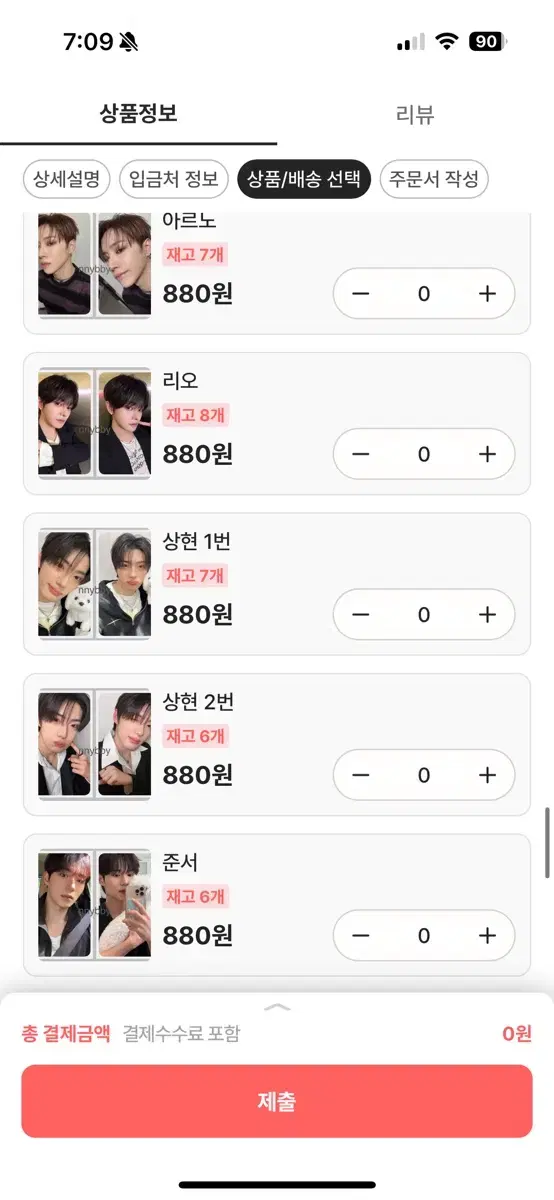The height and width of the screenshot is (1200, 554).
Task: Decrease quantity for 아르노
Action: (x=361, y=294)
